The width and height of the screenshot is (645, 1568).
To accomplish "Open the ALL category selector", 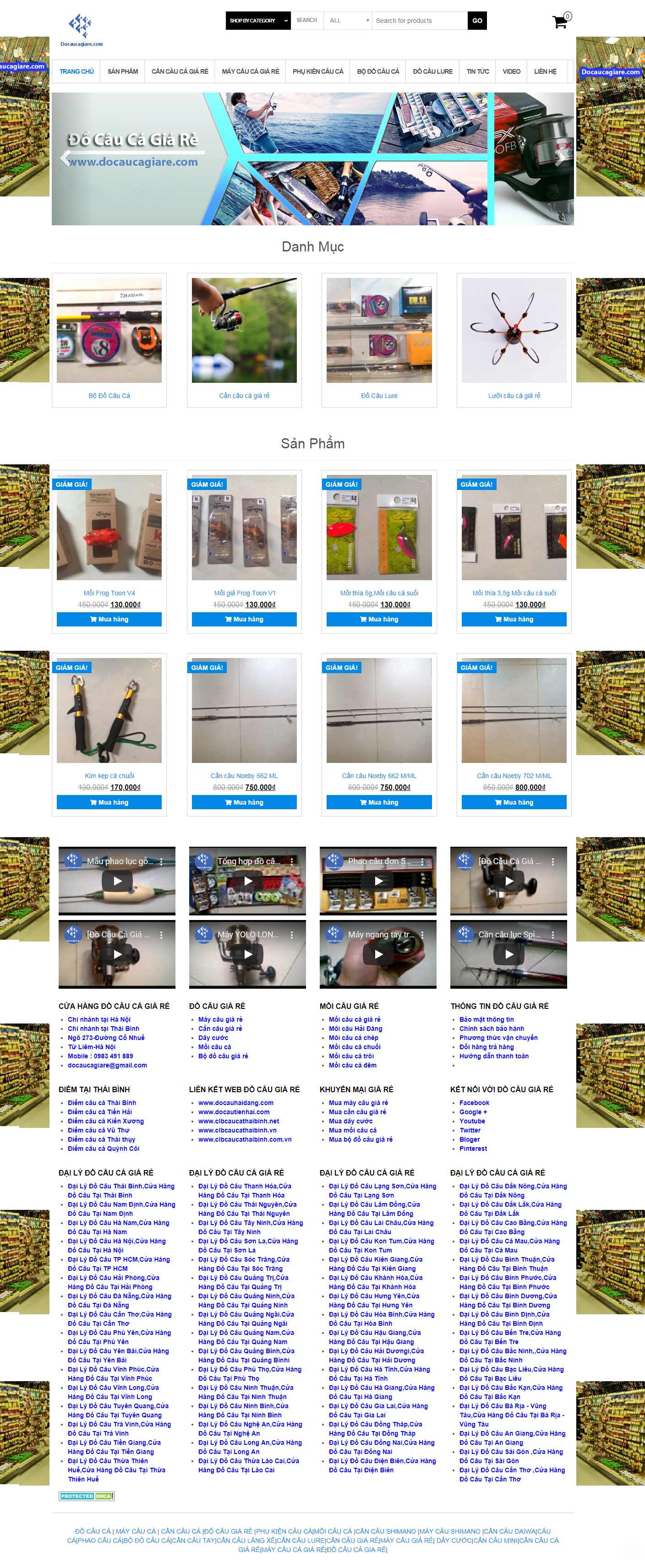I will [x=349, y=21].
